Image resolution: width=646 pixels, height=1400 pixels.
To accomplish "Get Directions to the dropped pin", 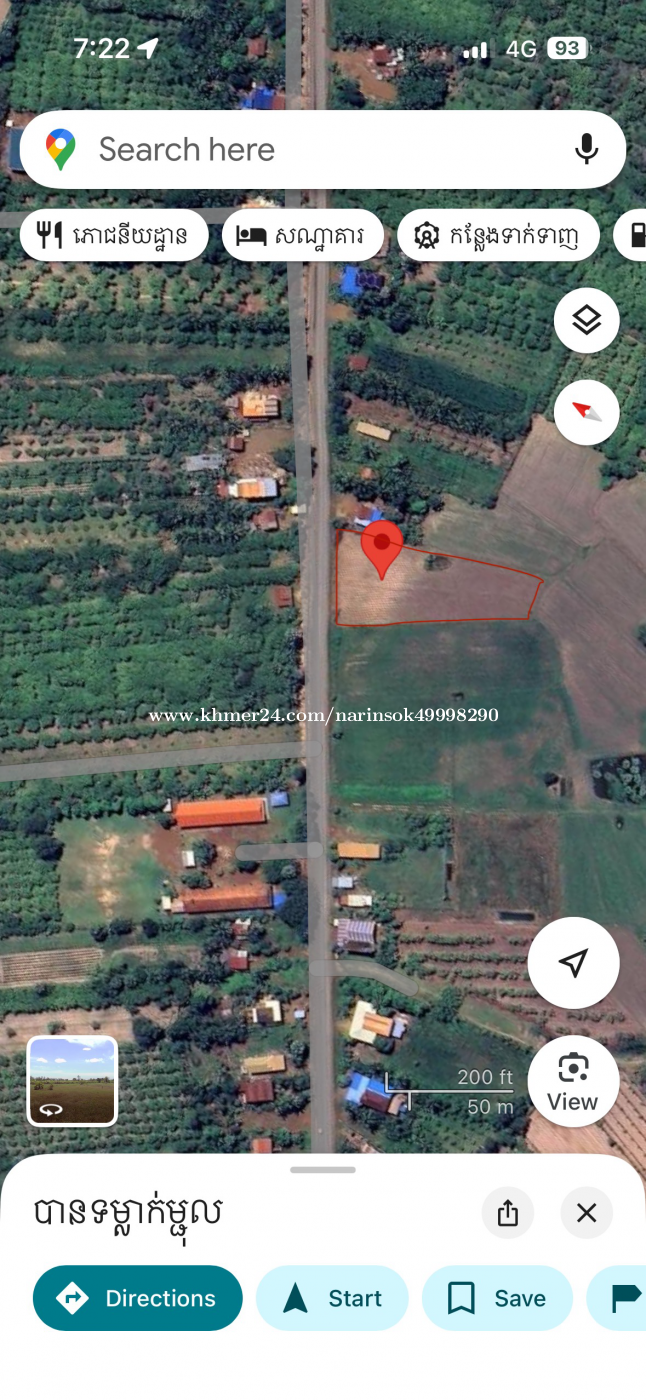I will coord(138,1298).
